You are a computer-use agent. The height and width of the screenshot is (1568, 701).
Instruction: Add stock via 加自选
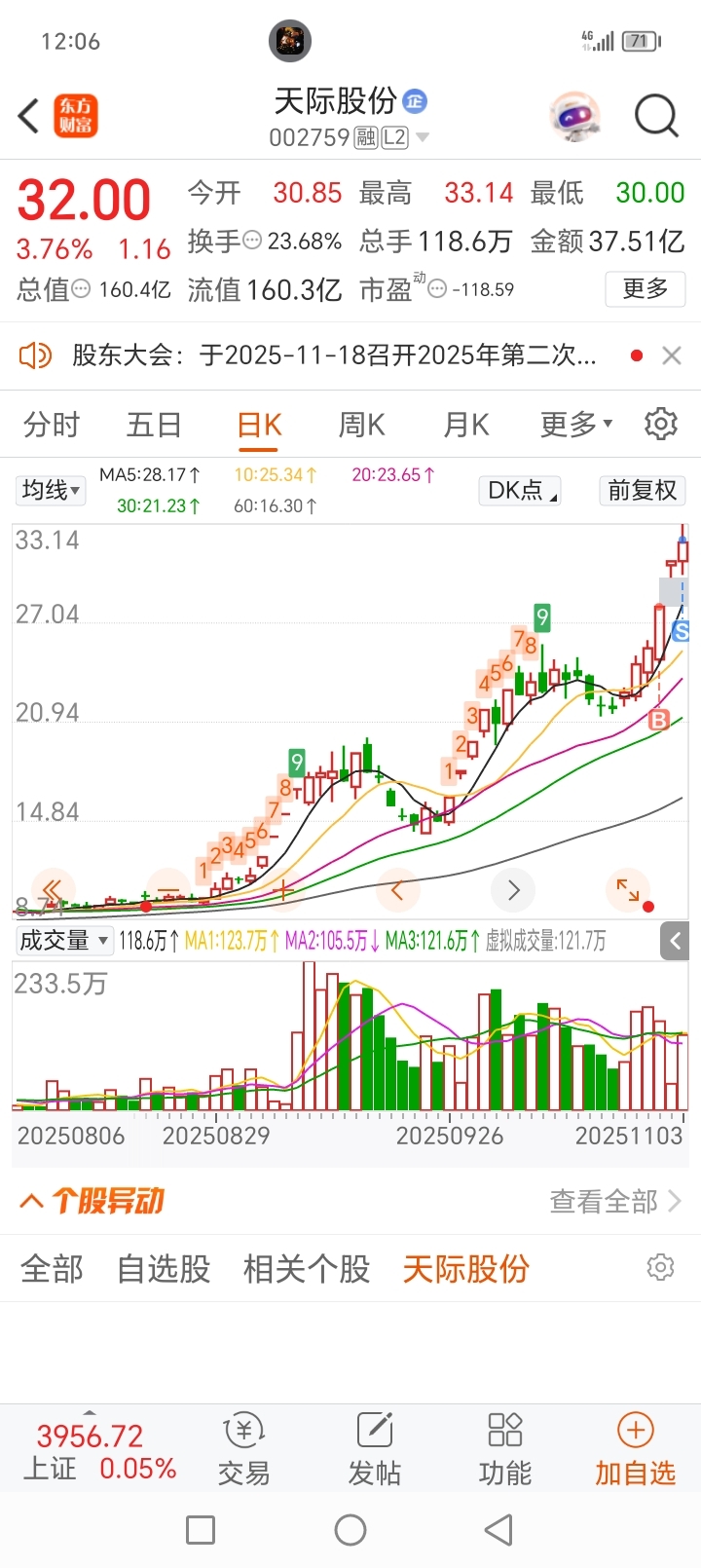(635, 1450)
